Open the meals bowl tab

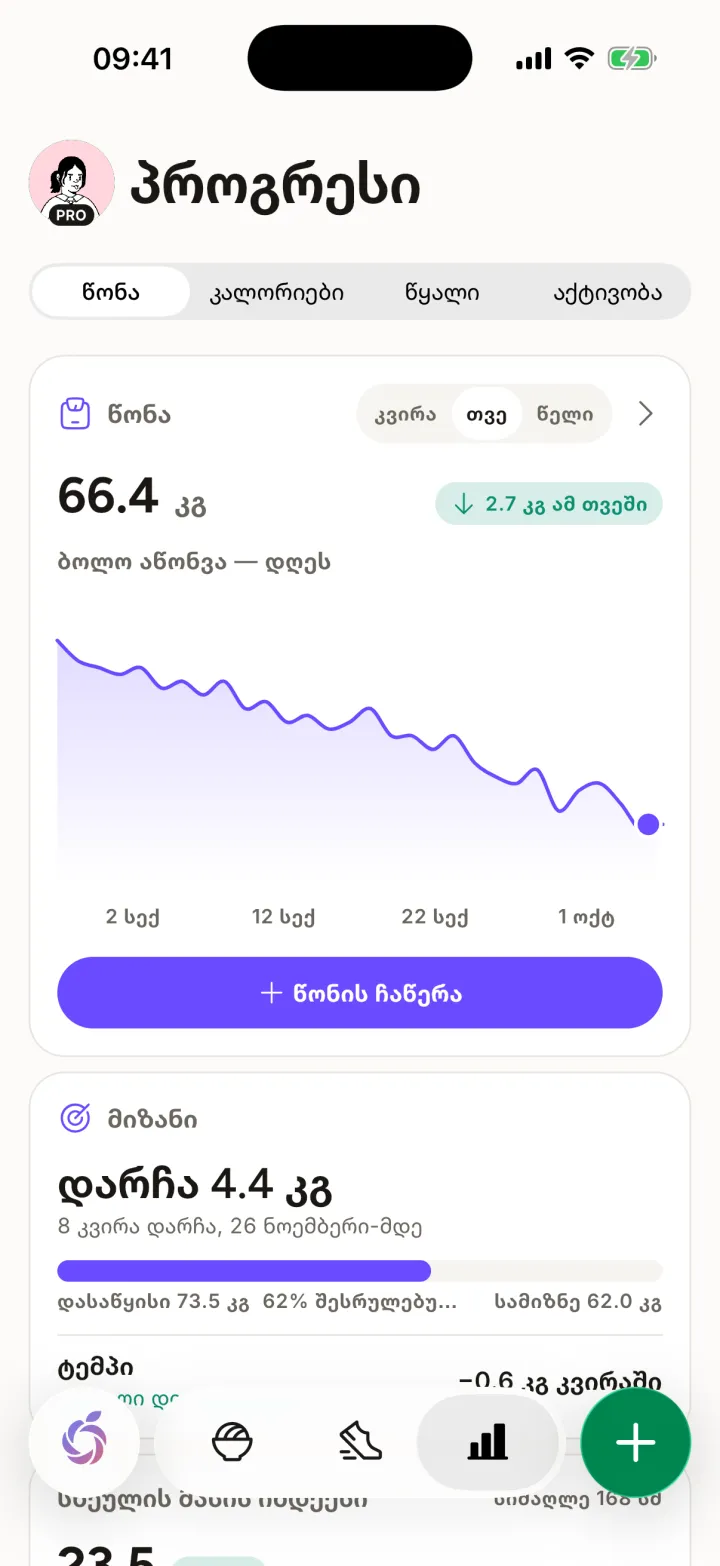click(x=233, y=1442)
